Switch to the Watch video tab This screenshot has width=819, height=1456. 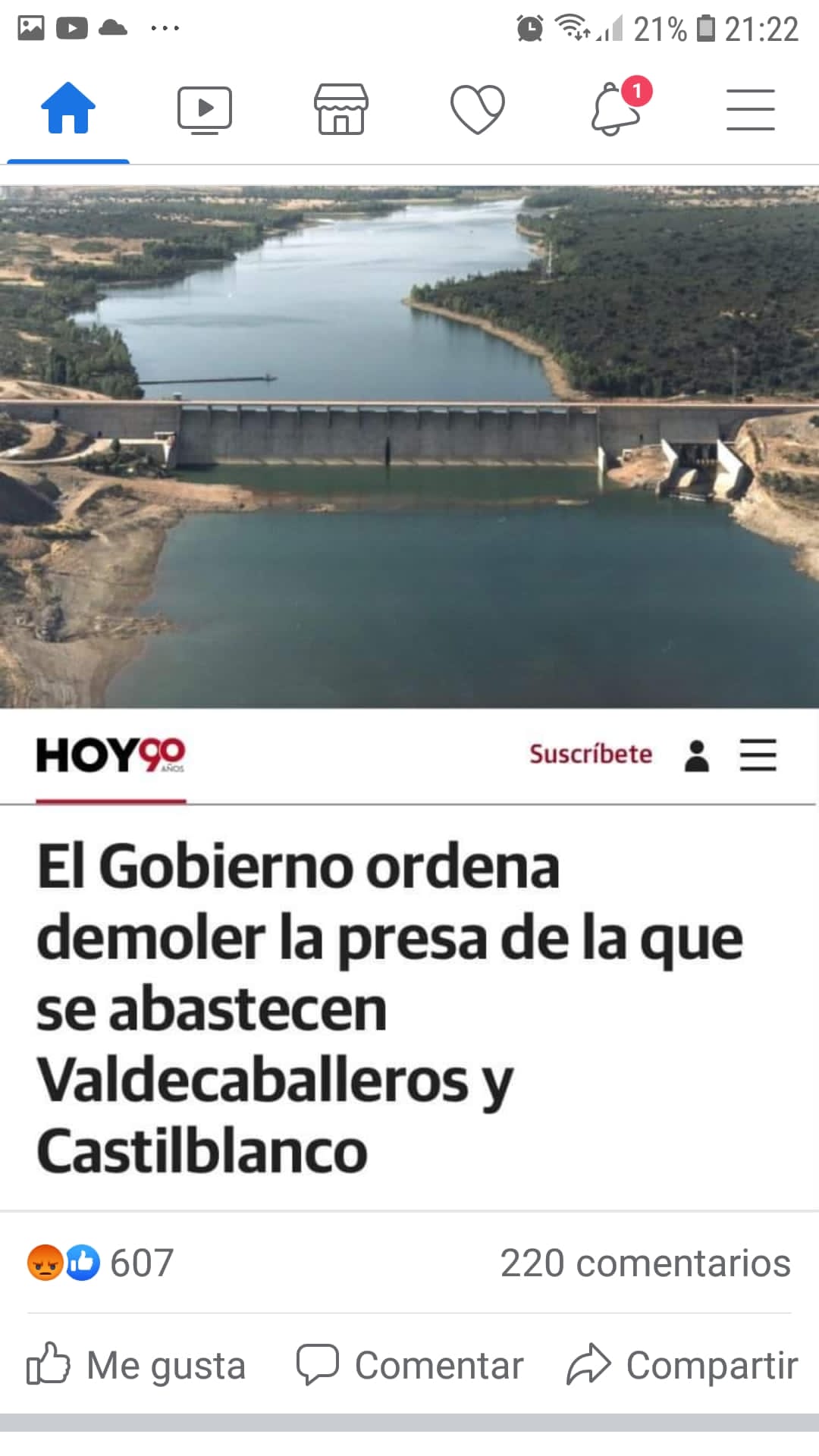point(205,110)
